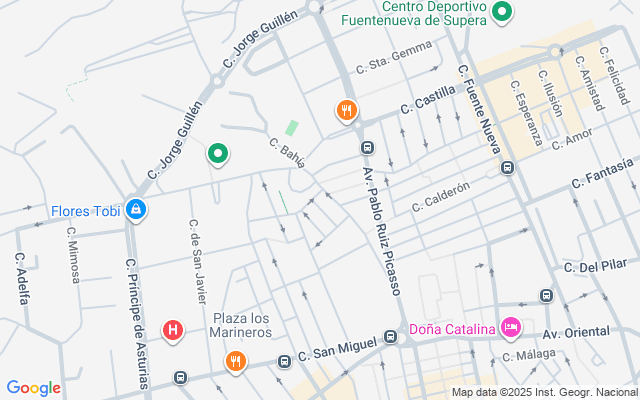Tap the bus stop on Av. Oriental

pyautogui.click(x=547, y=296)
